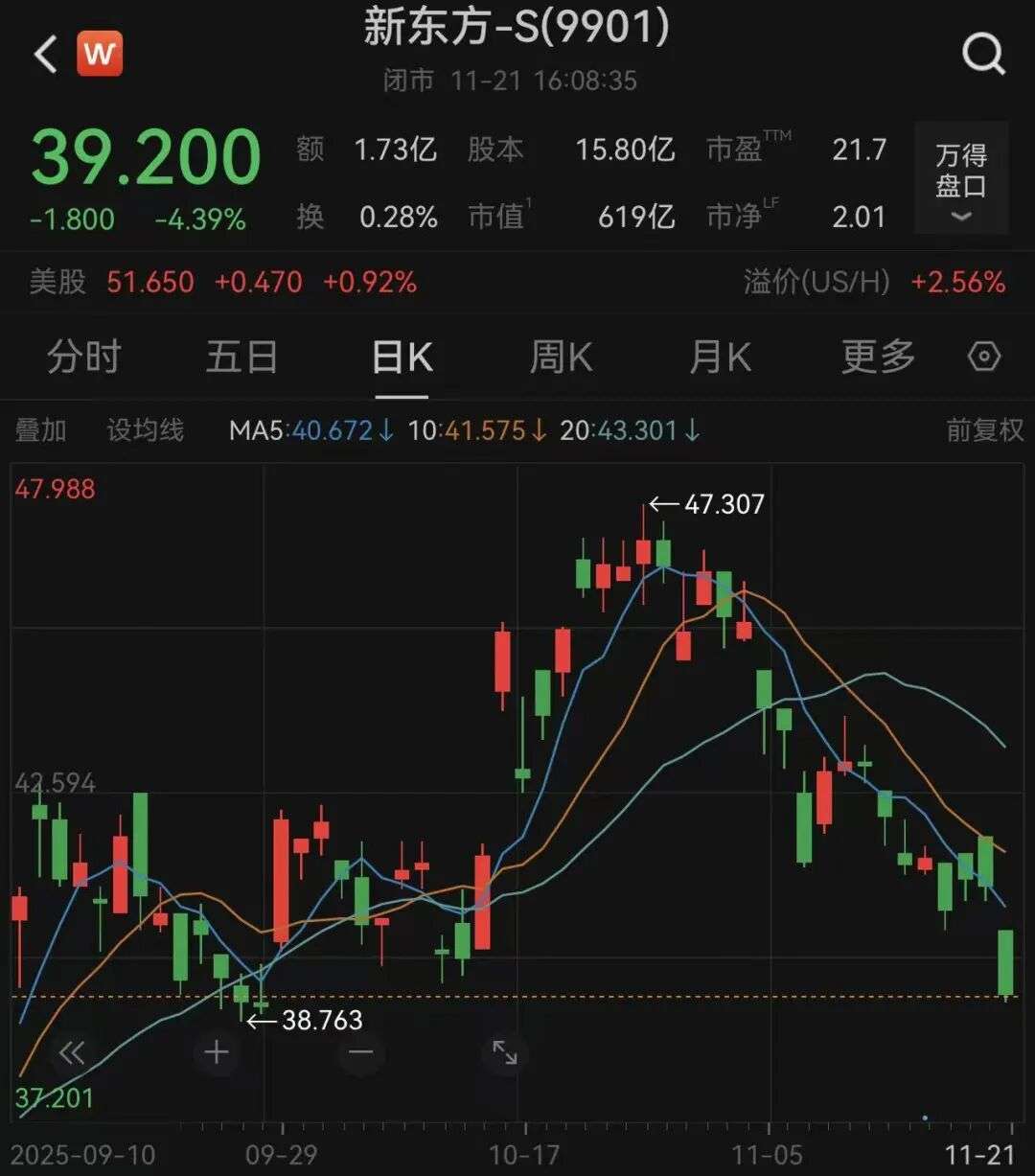
Task: Zoom out the K-line chart with minus
Action: [361, 1053]
